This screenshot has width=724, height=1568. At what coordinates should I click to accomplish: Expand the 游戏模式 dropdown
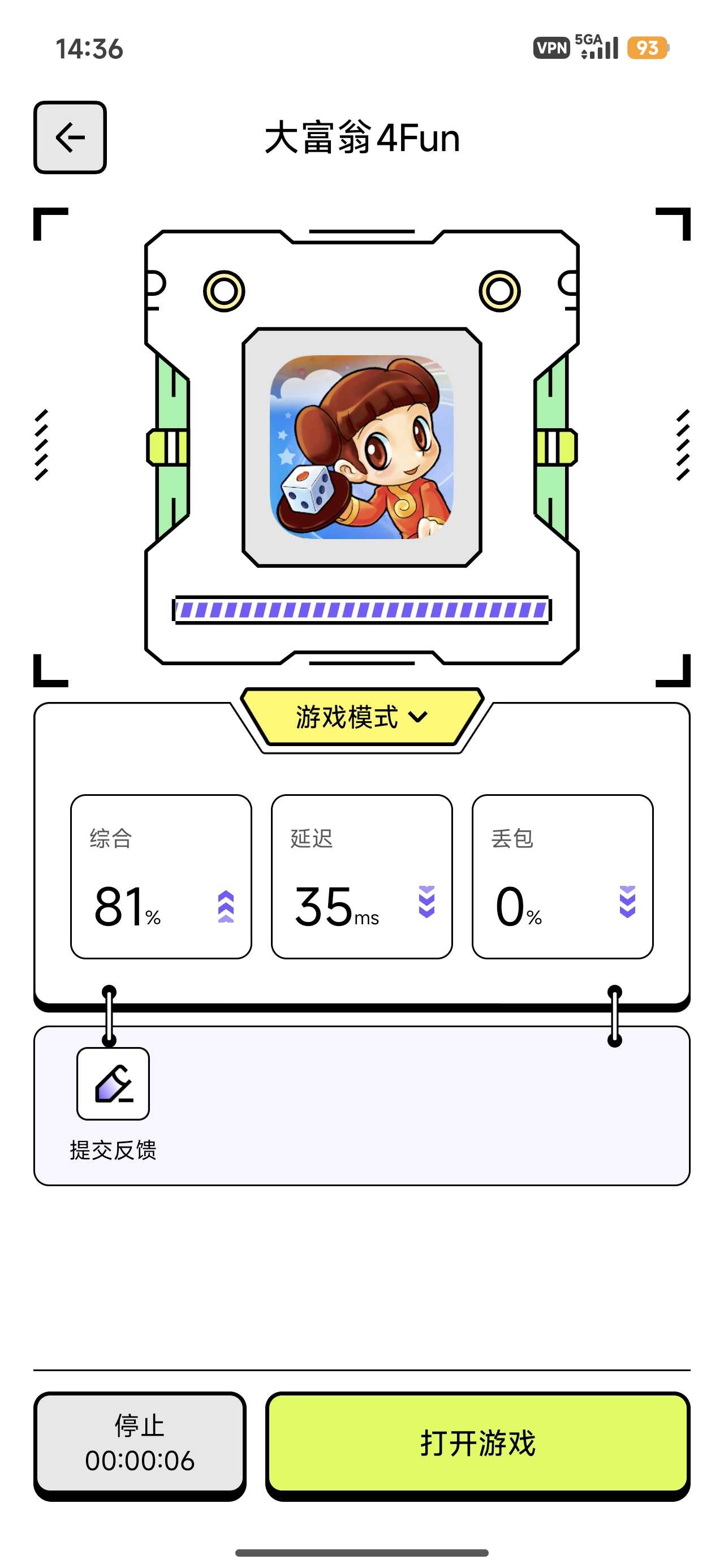[361, 717]
